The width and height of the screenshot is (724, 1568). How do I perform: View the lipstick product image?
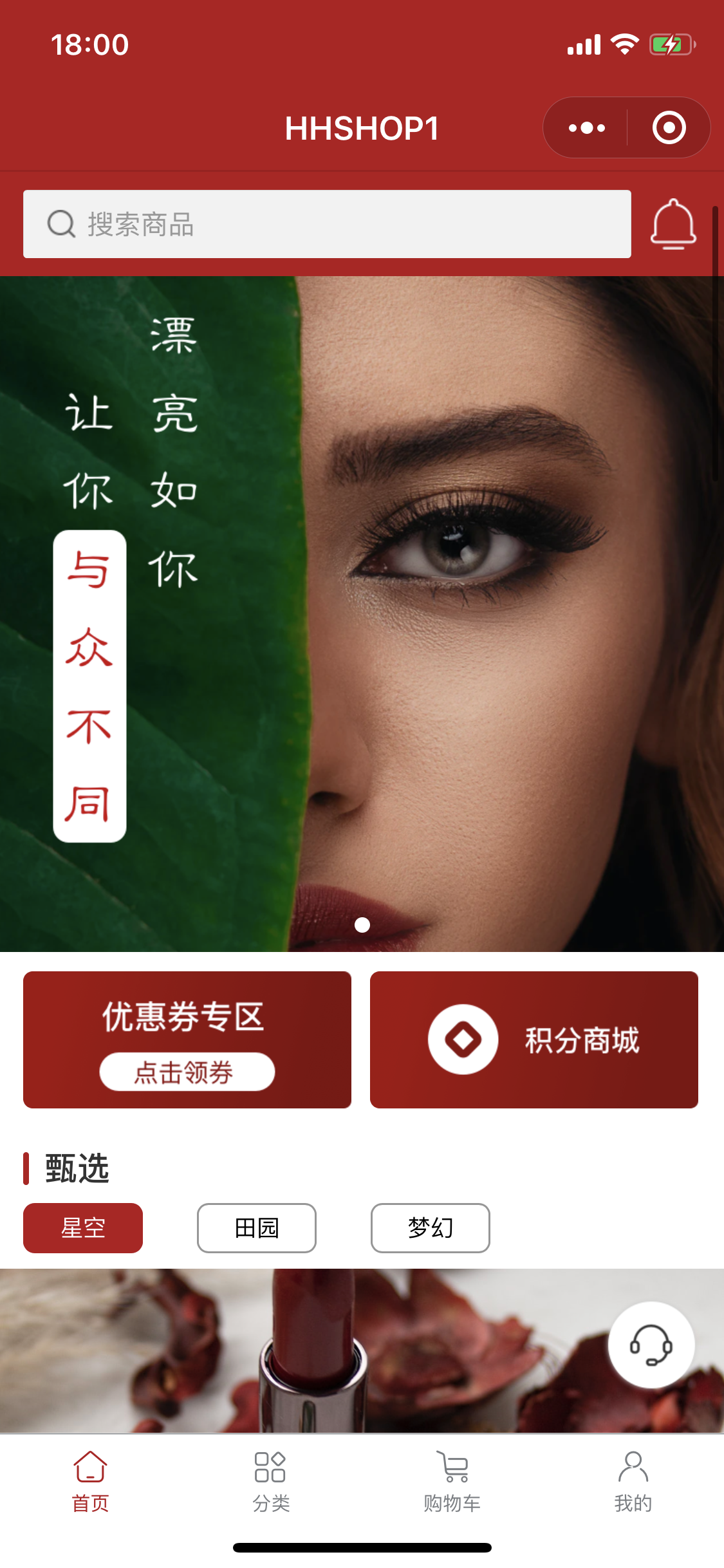[x=309, y=1352]
